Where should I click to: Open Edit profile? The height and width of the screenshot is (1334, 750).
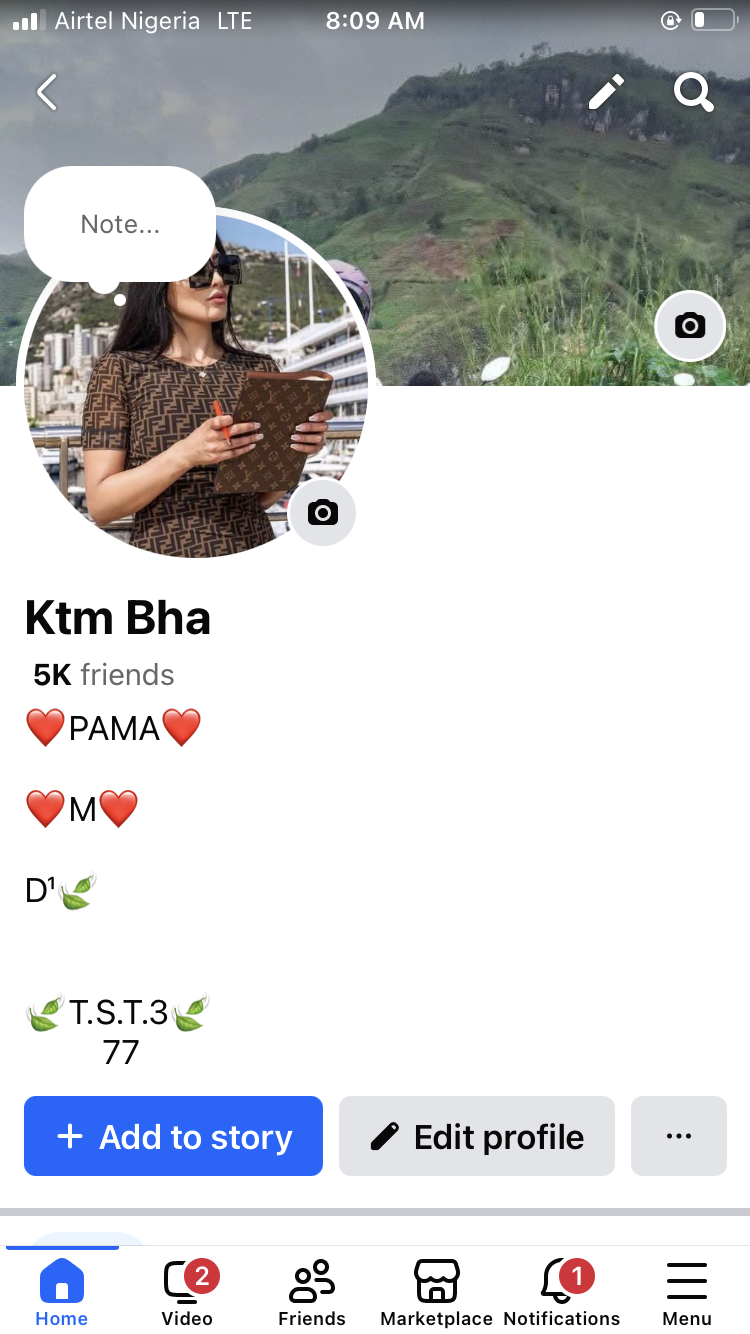pyautogui.click(x=477, y=1136)
